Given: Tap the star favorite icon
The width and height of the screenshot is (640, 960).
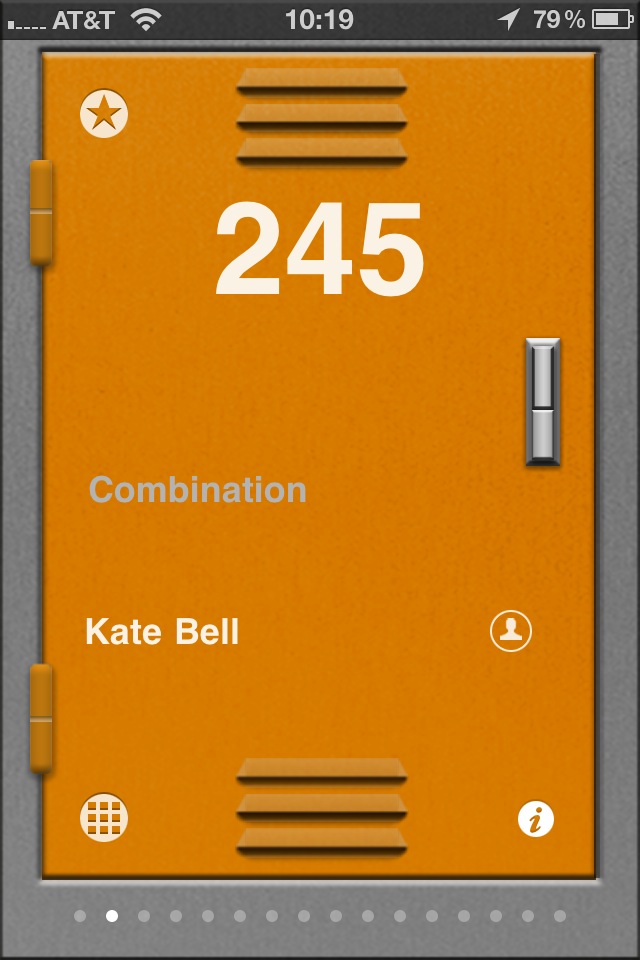Looking at the screenshot, I should 104,114.
